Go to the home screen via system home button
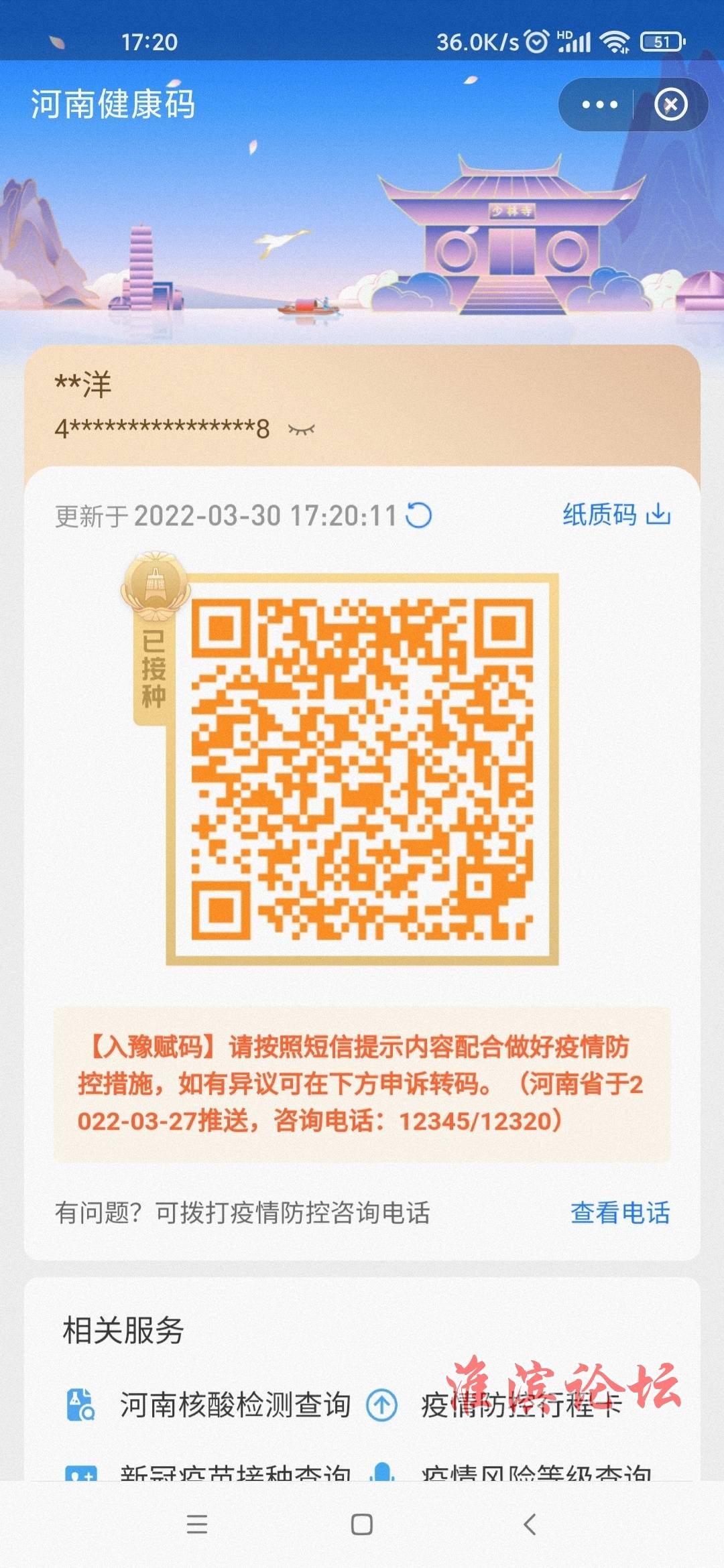Screen dimensions: 724x1568 coord(362,1524)
